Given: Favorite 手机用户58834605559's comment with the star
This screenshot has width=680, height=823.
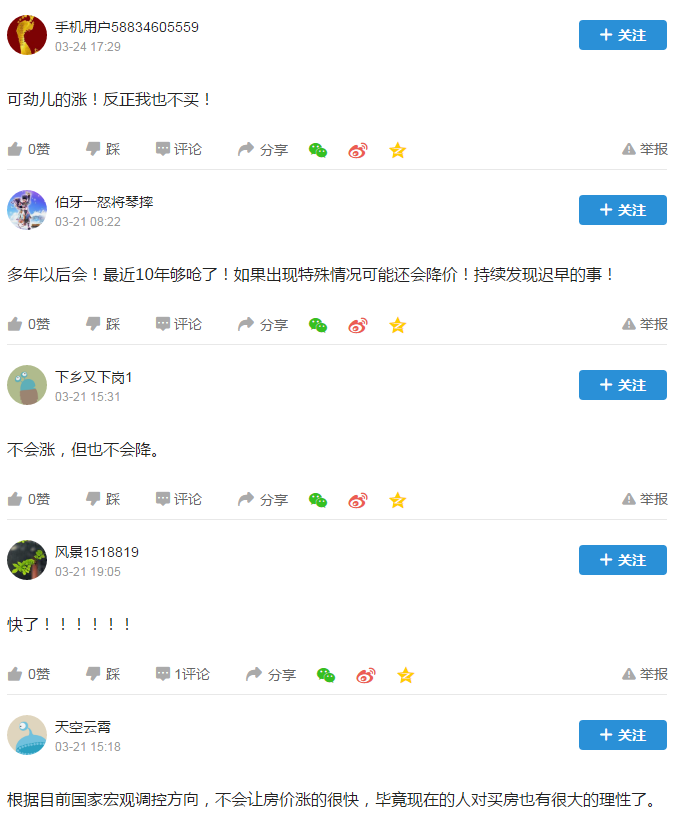Looking at the screenshot, I should click(x=397, y=150).
